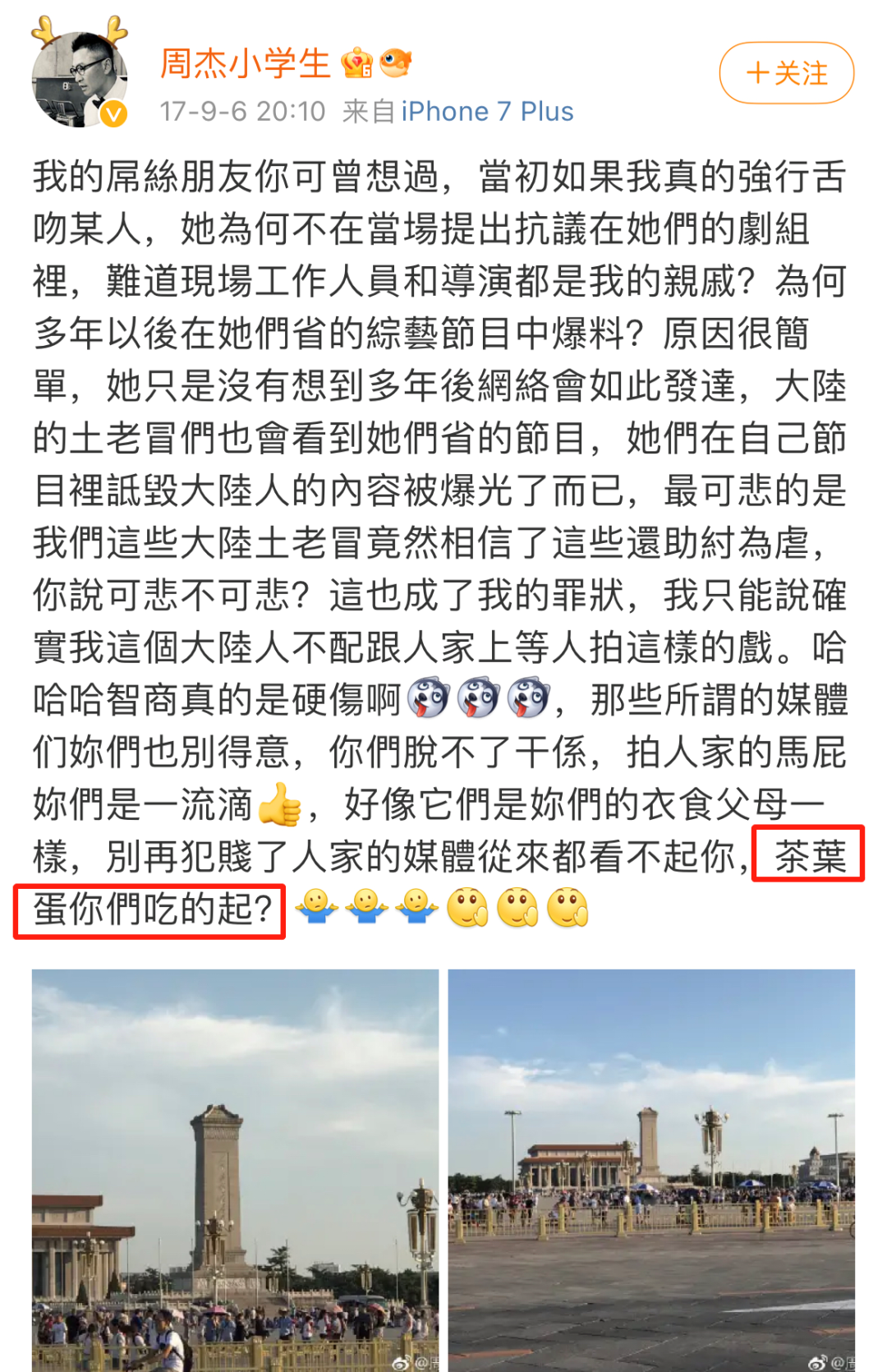Tap the username 周杰小学生

pos(245,64)
